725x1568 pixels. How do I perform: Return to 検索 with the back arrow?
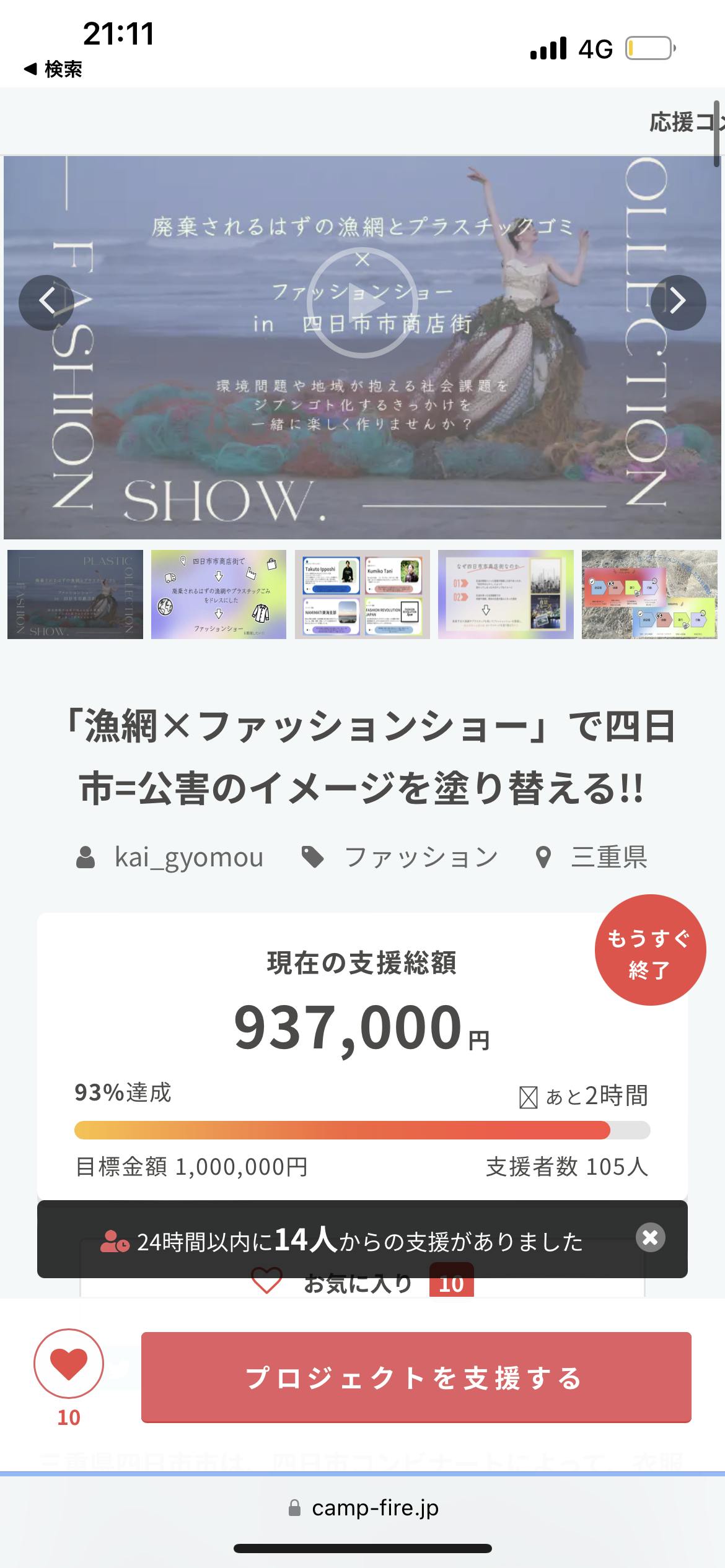point(53,69)
